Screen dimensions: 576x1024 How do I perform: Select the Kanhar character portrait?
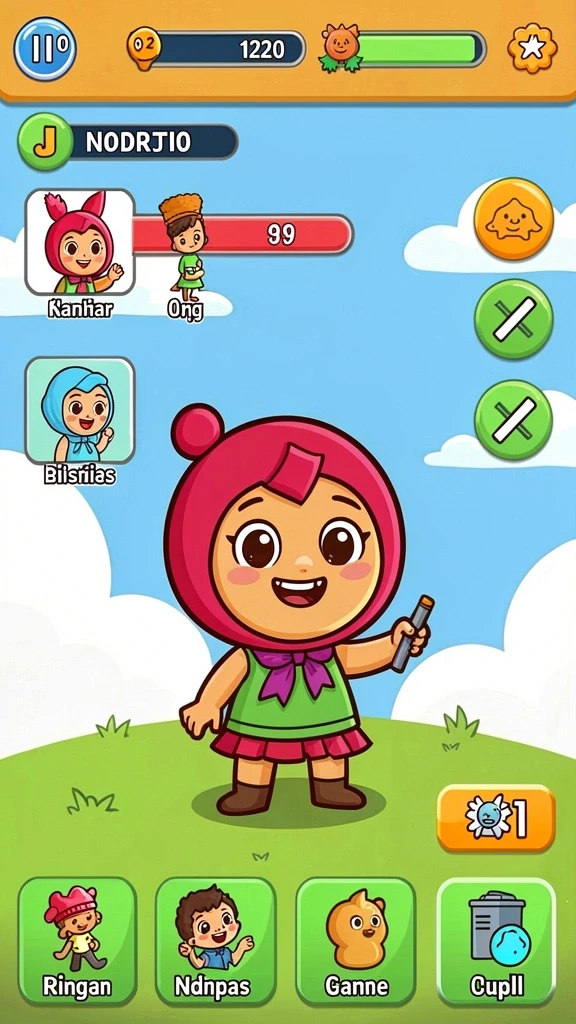(80, 242)
